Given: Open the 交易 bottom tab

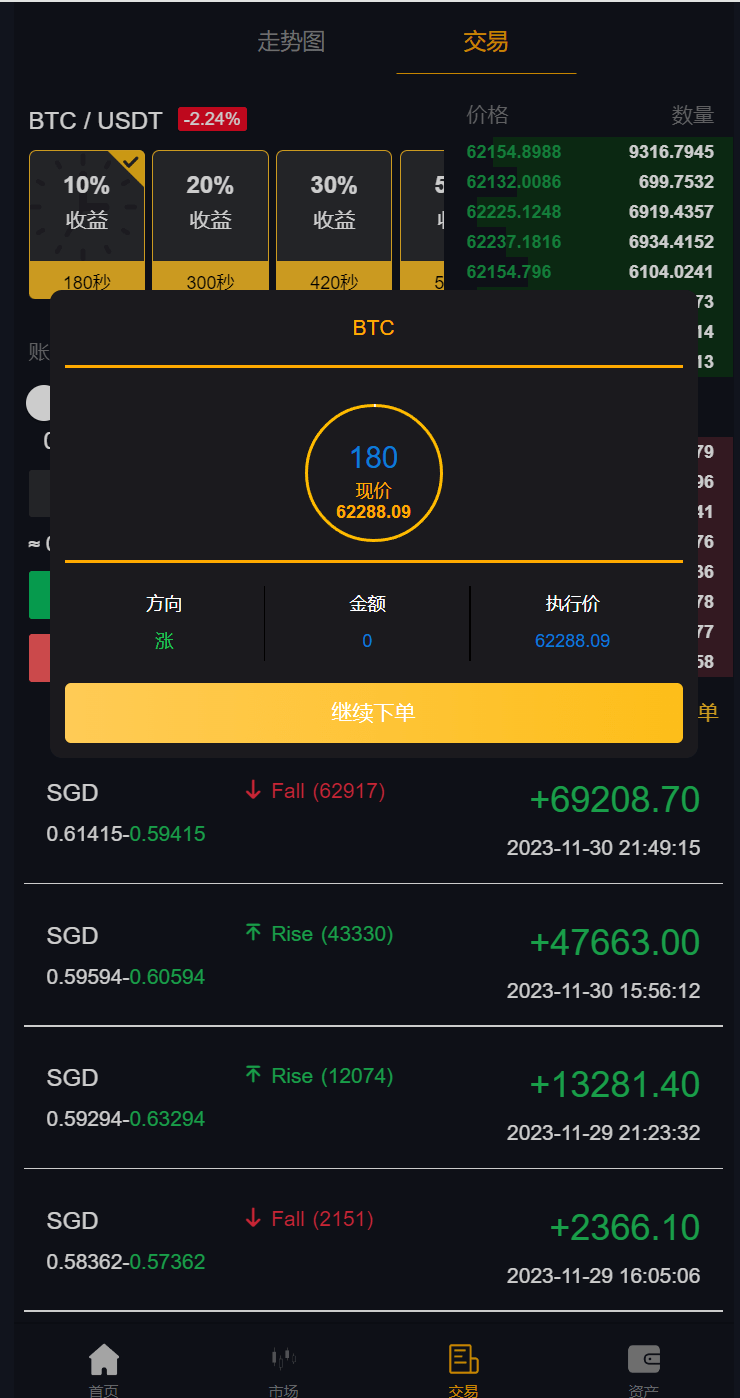Looking at the screenshot, I should click(x=463, y=1368).
